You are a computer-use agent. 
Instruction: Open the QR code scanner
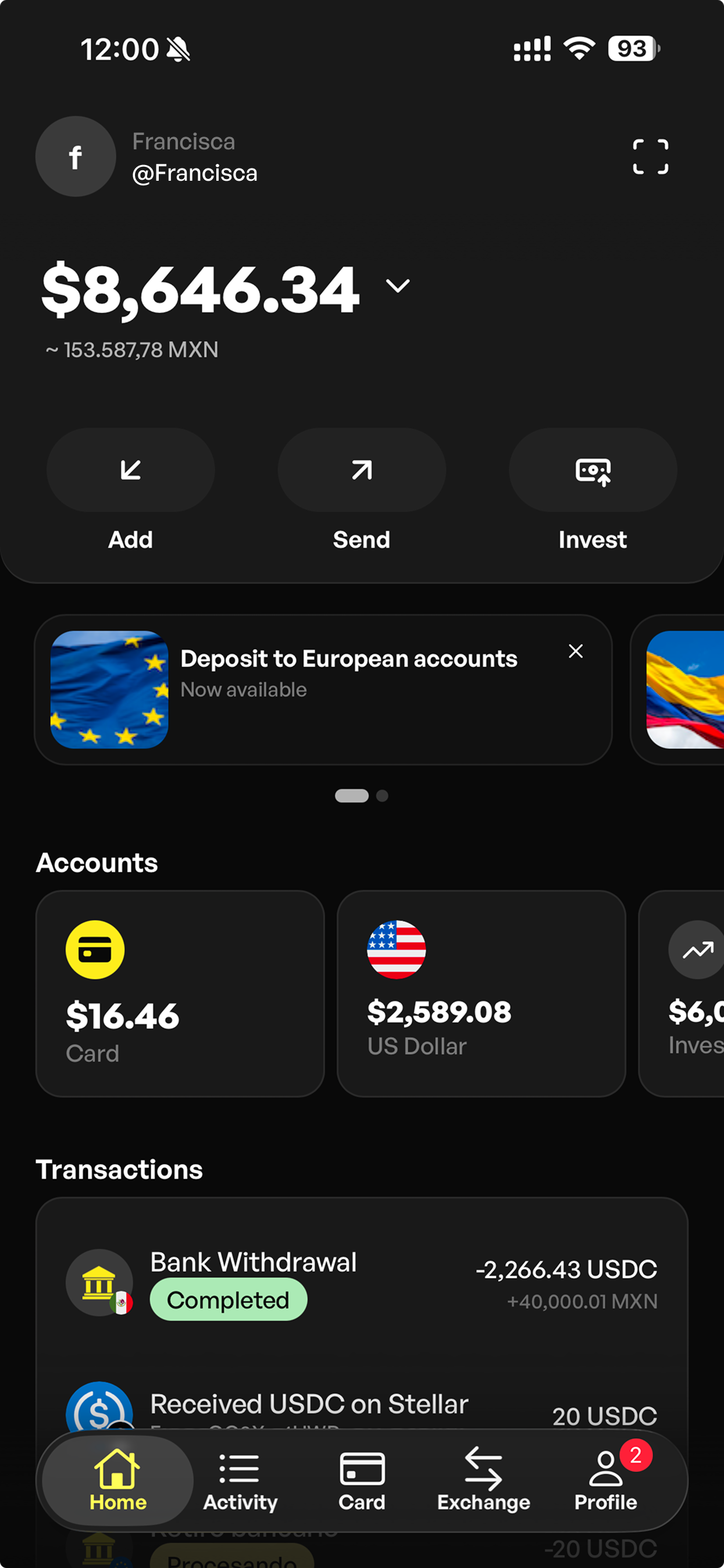click(650, 156)
